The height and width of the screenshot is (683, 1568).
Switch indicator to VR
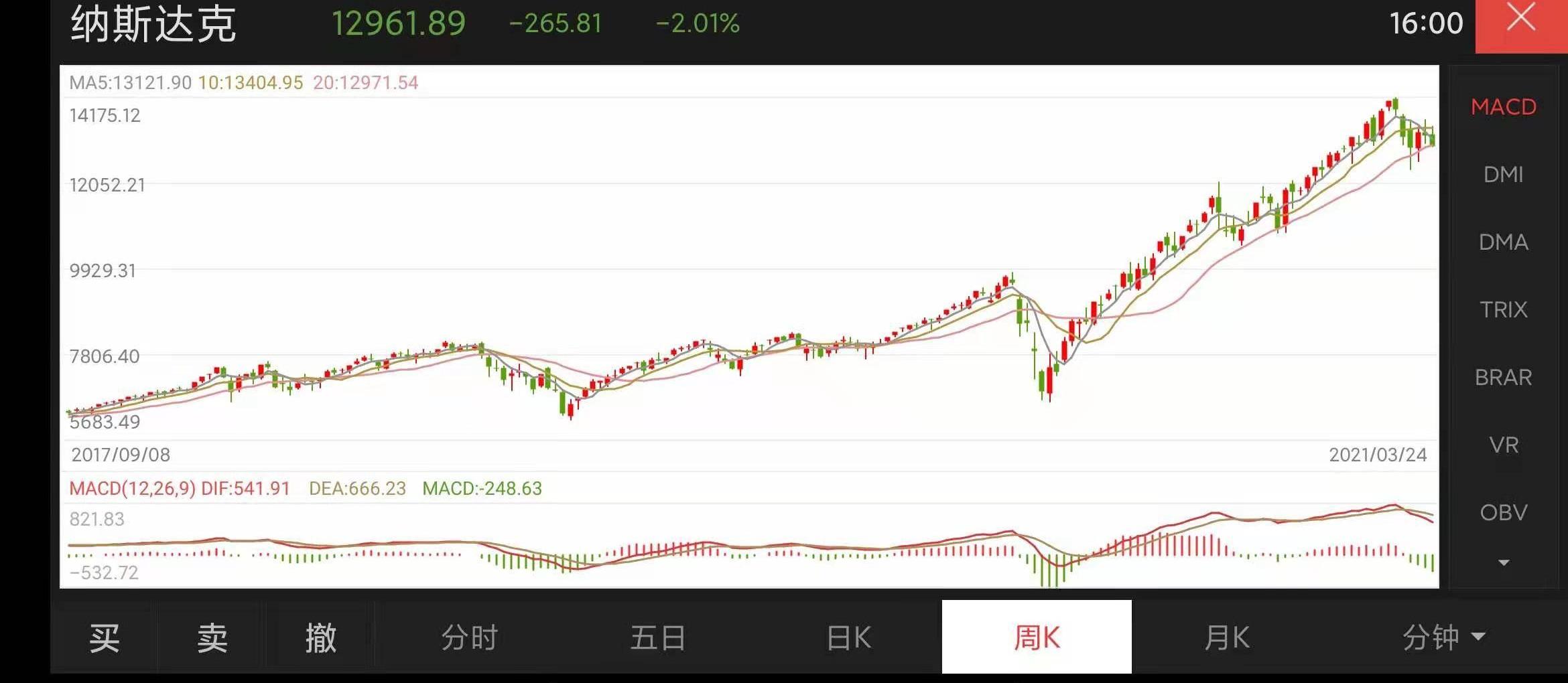1503,445
